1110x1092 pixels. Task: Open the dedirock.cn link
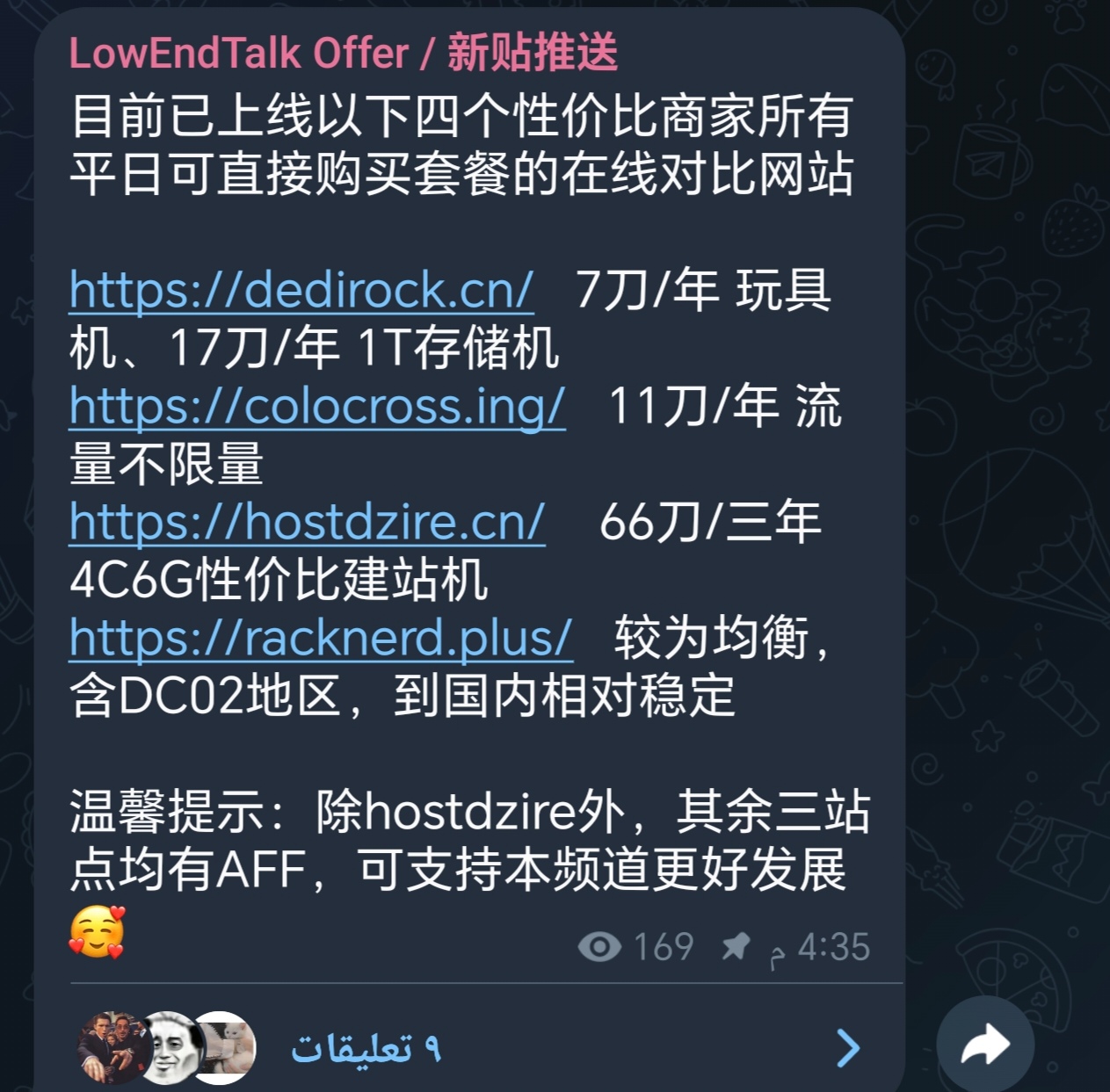coord(301,290)
